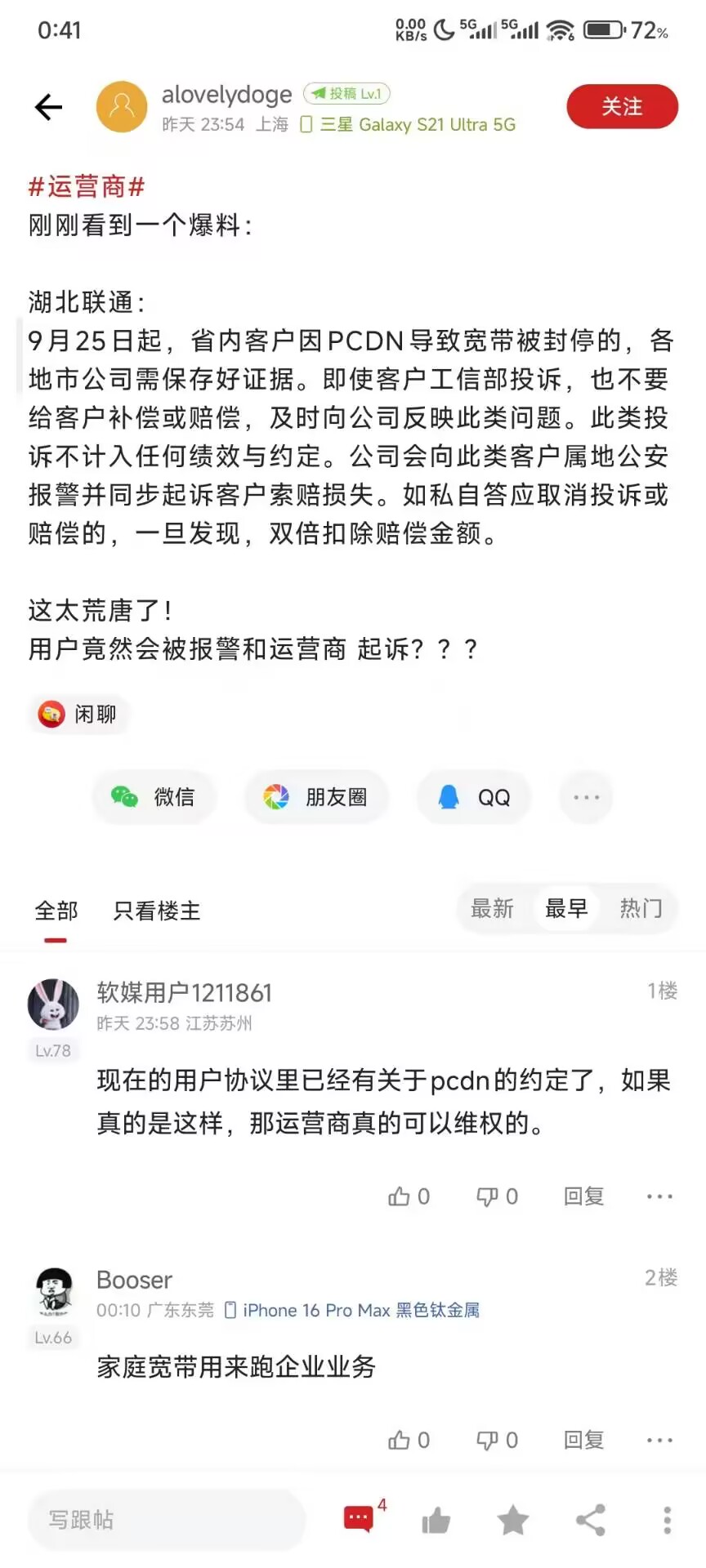
Task: Like 软媒用户1211861's comment
Action: point(408,1196)
